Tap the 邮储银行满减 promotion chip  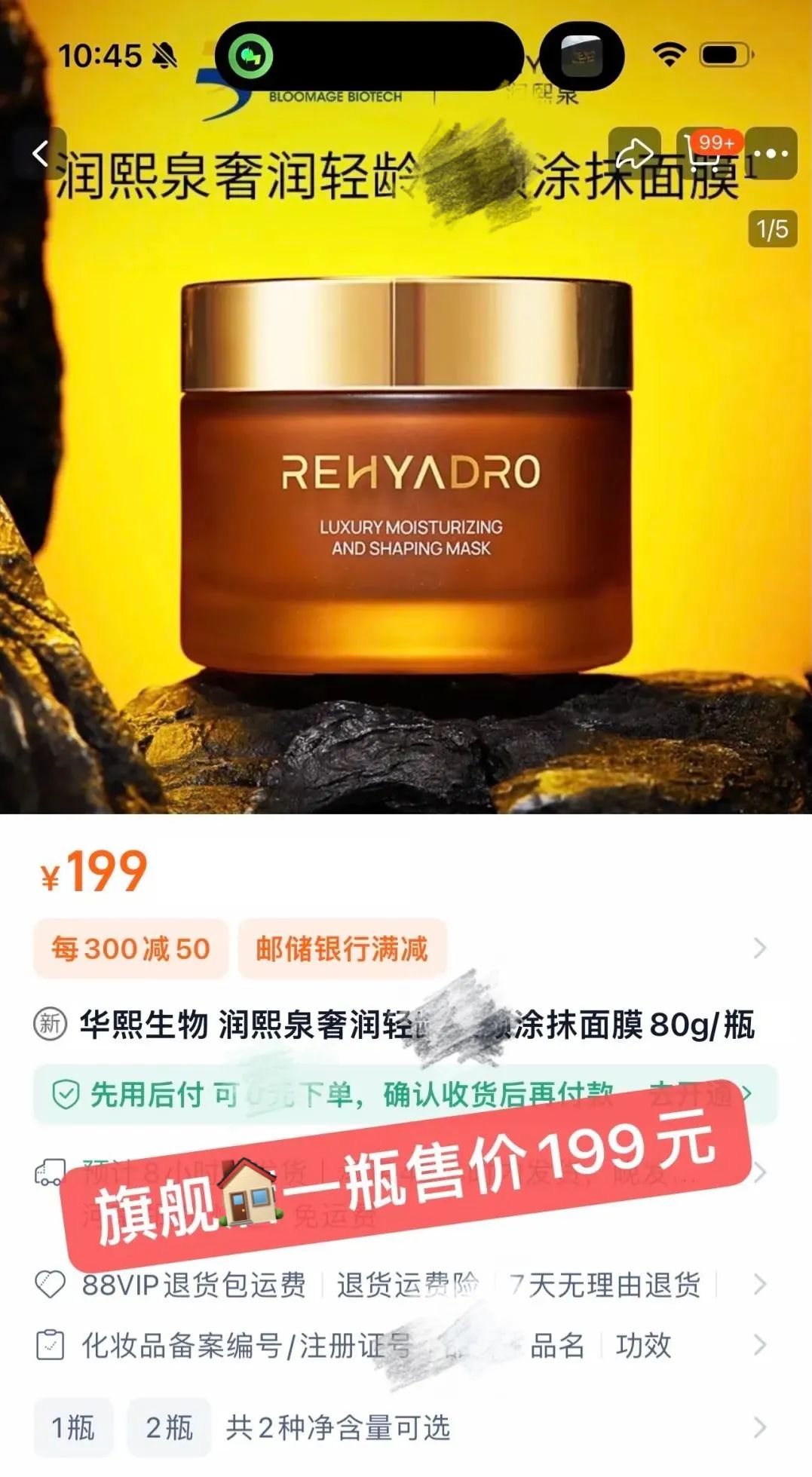[x=342, y=948]
